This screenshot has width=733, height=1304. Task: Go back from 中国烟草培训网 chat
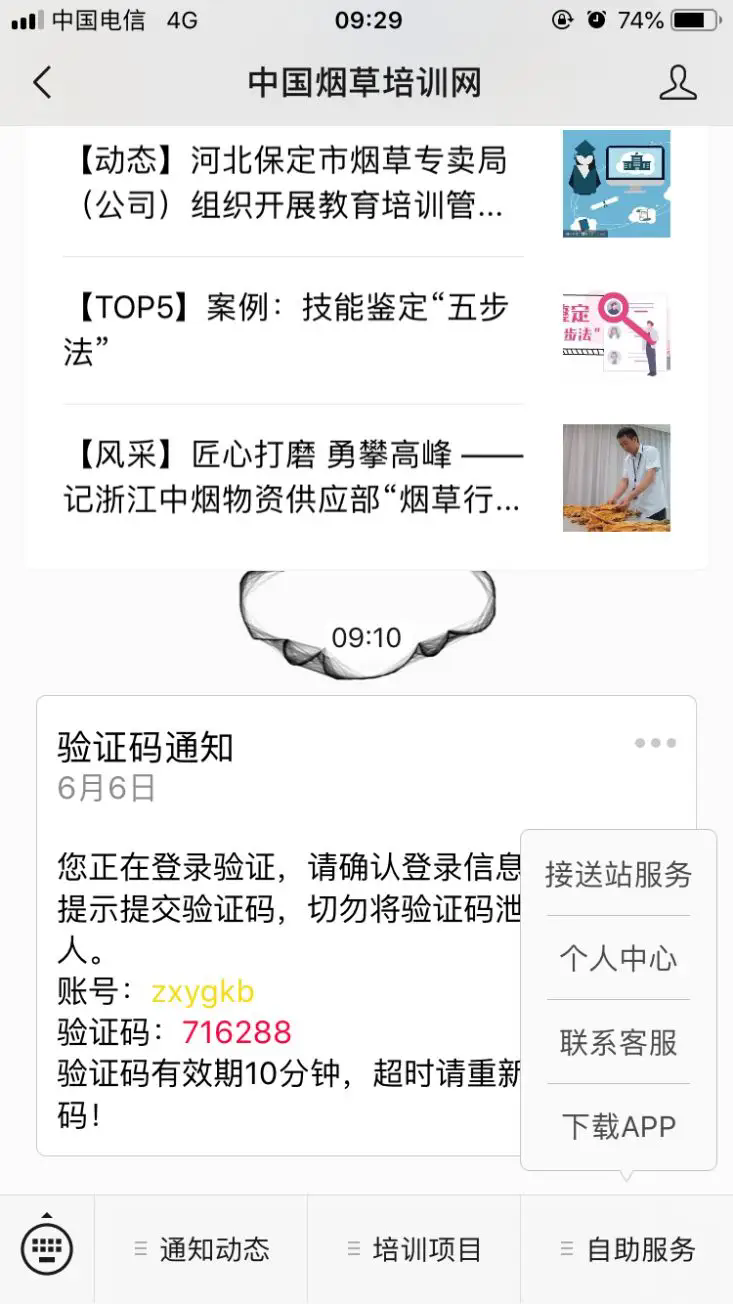point(42,83)
